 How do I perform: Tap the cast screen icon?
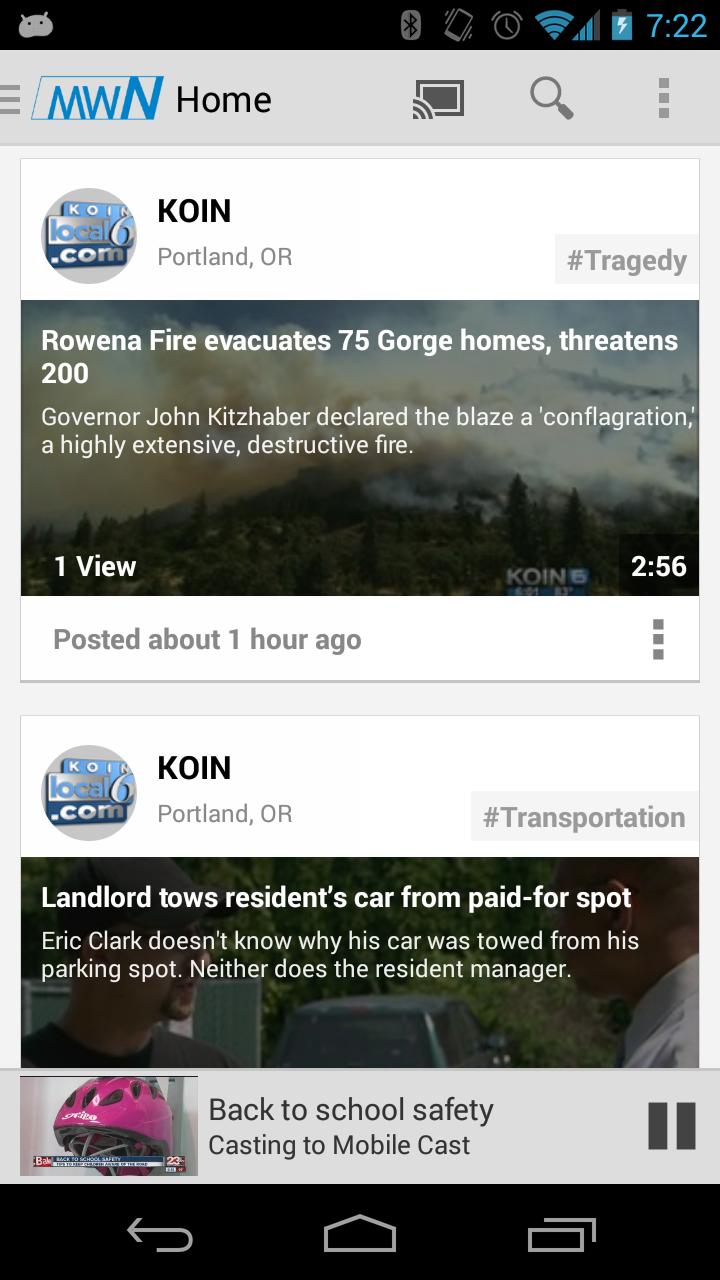[x=438, y=99]
